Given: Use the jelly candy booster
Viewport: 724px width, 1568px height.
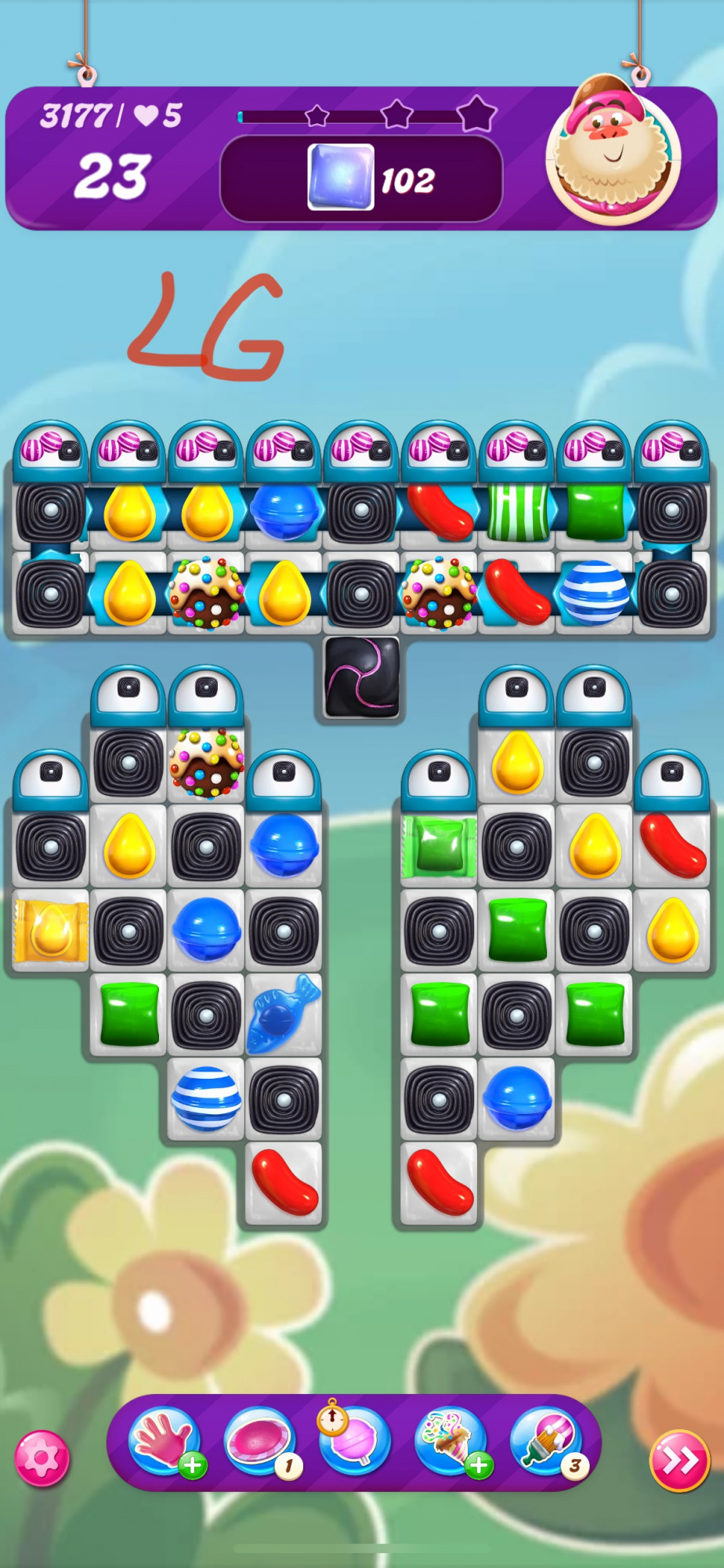Looking at the screenshot, I should pos(259,1441).
